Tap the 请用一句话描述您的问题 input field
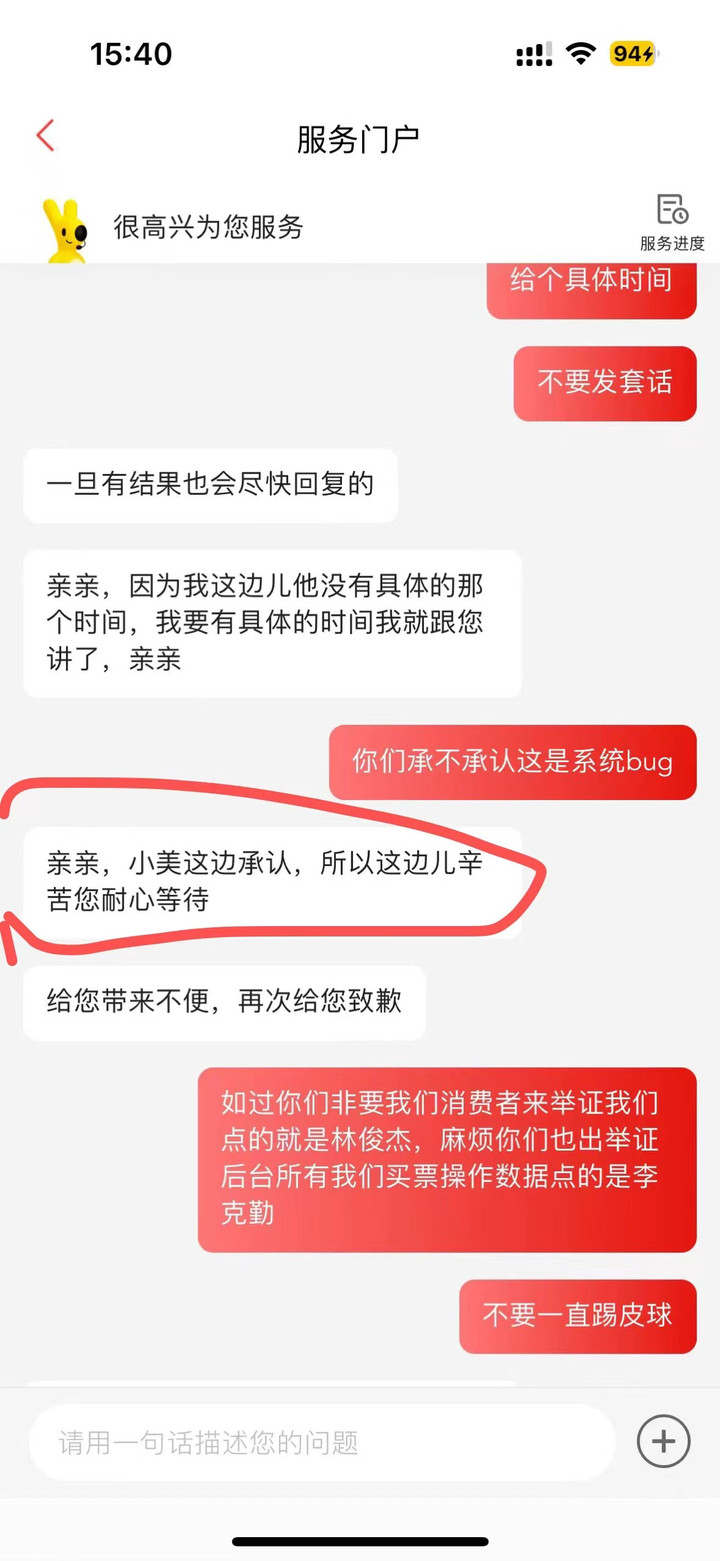720x1561 pixels. coord(320,1443)
